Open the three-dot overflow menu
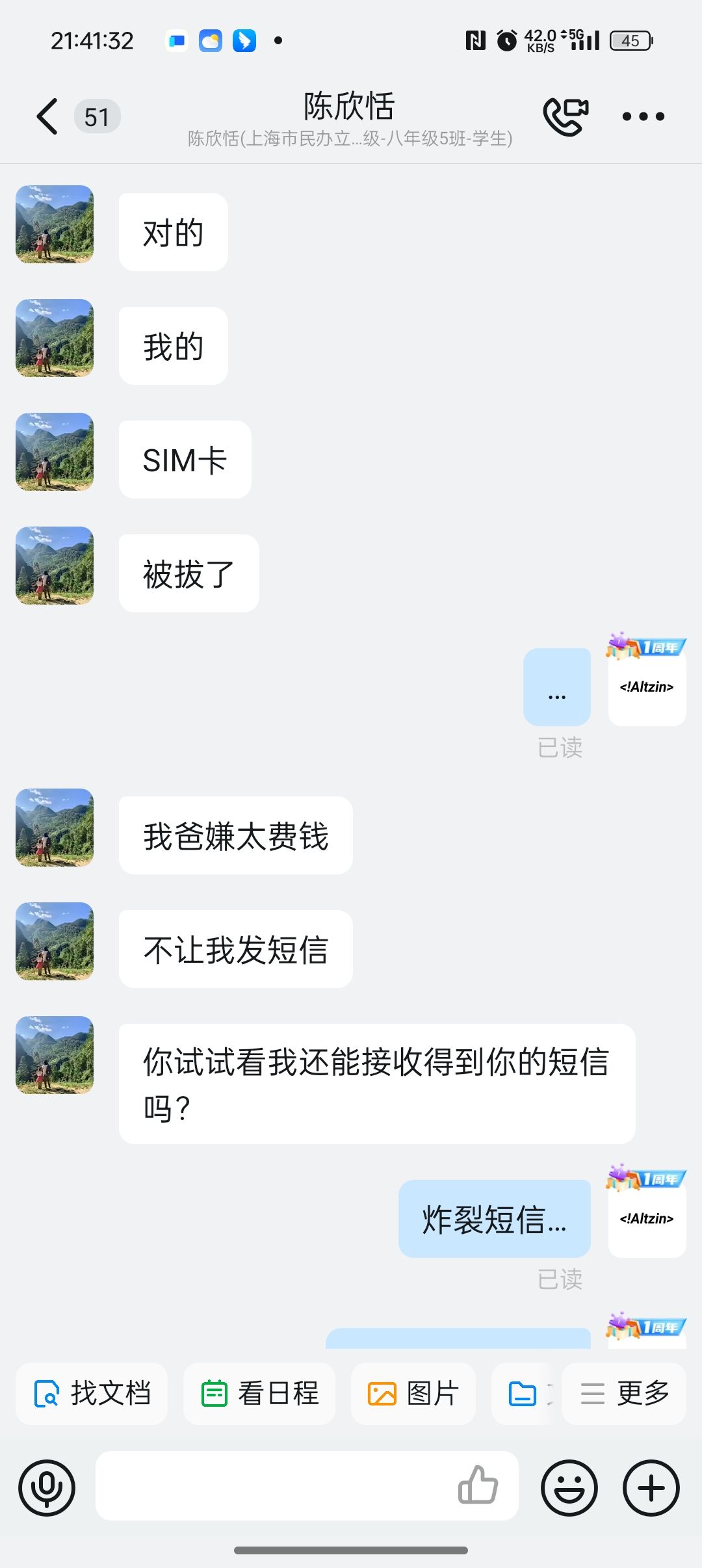Image resolution: width=702 pixels, height=1568 pixels. (x=643, y=117)
